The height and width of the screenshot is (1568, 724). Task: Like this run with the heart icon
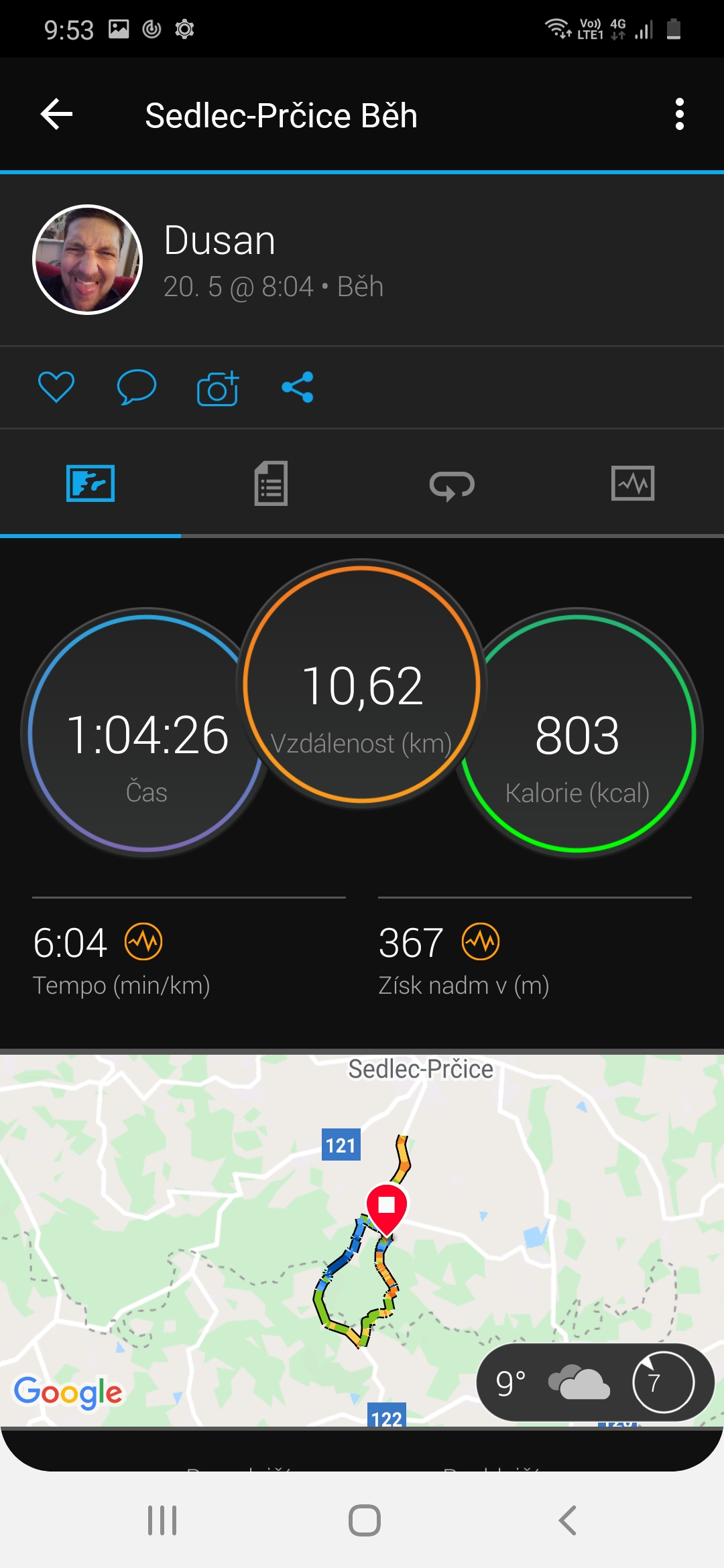tap(56, 387)
